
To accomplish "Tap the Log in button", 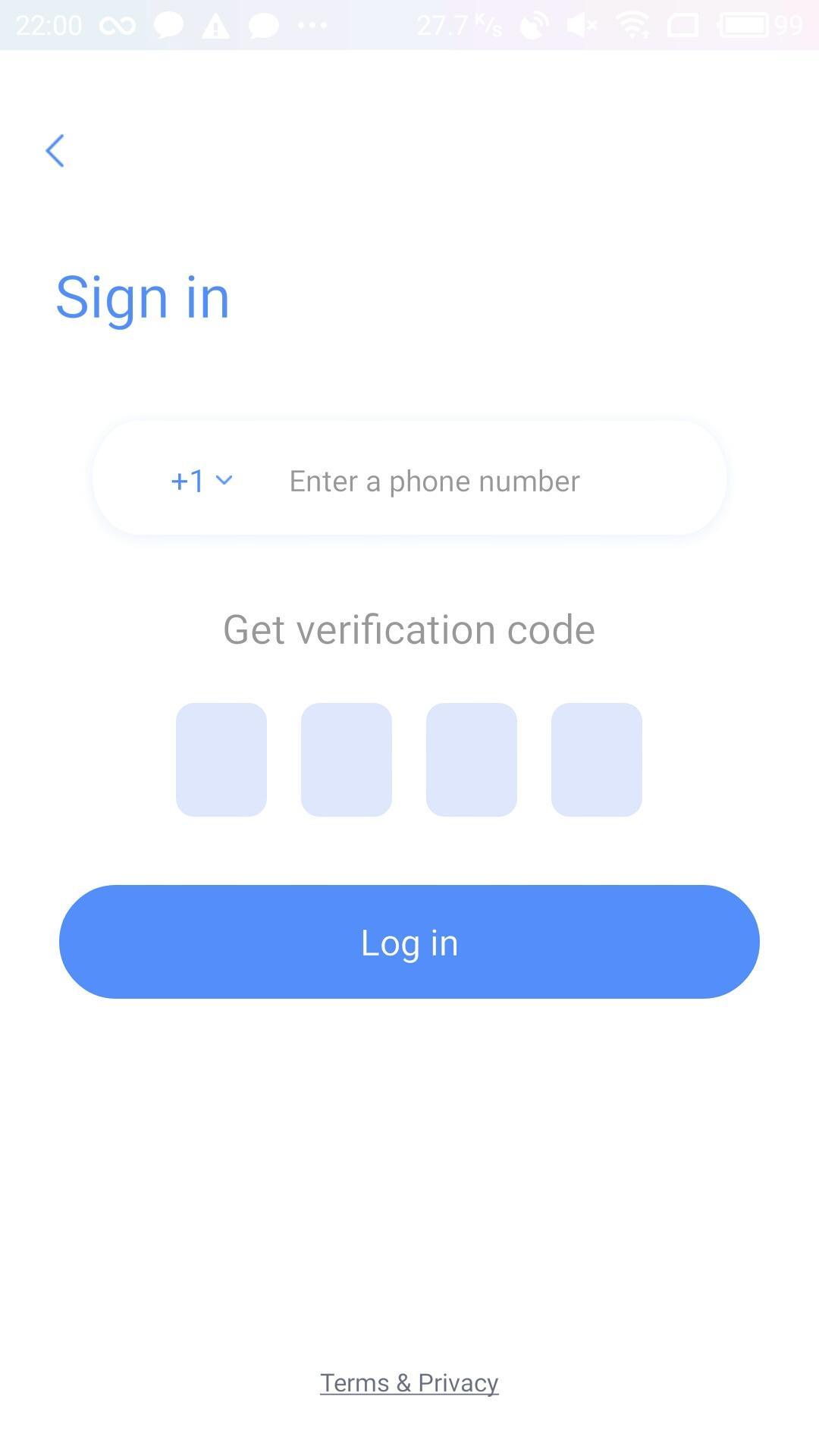I will click(x=409, y=942).
